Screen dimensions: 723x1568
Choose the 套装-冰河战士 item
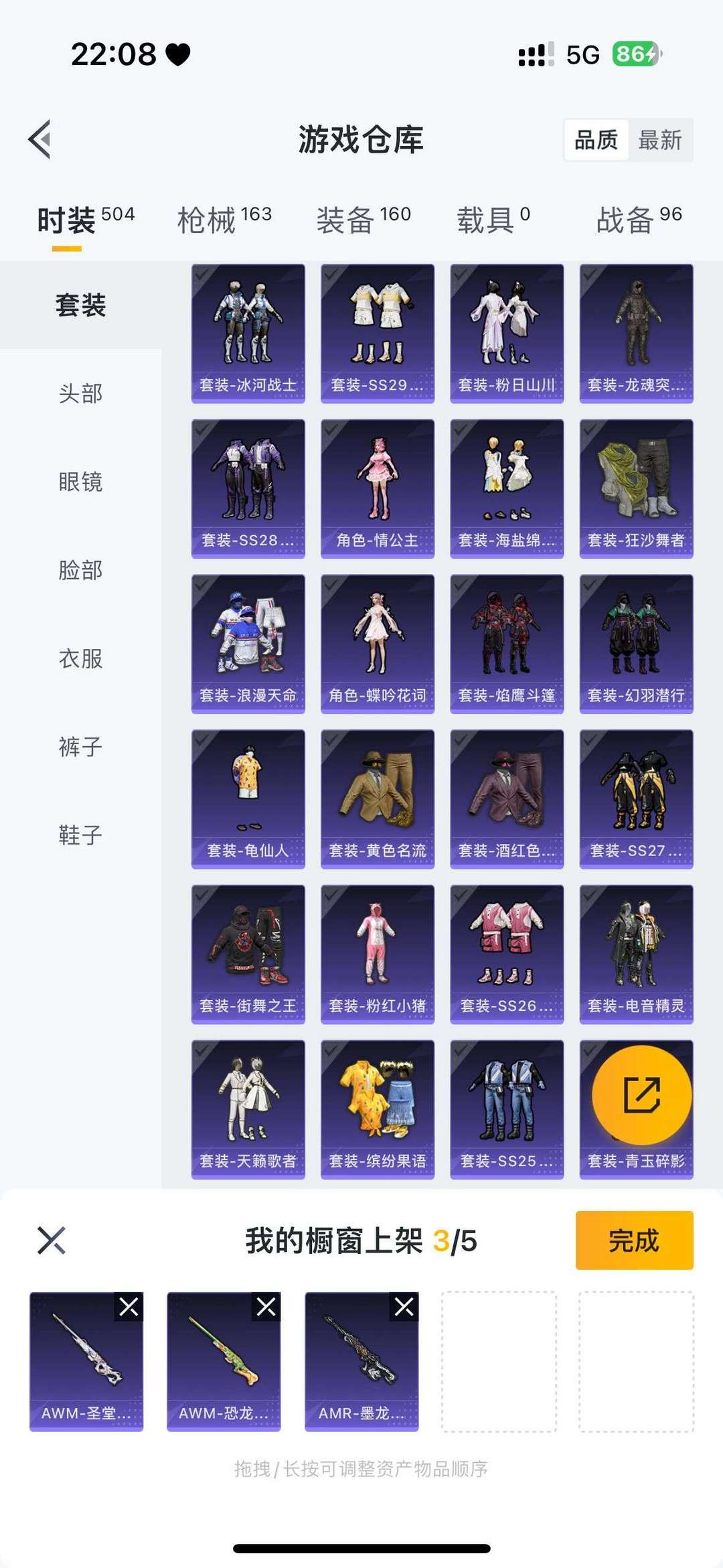[248, 334]
